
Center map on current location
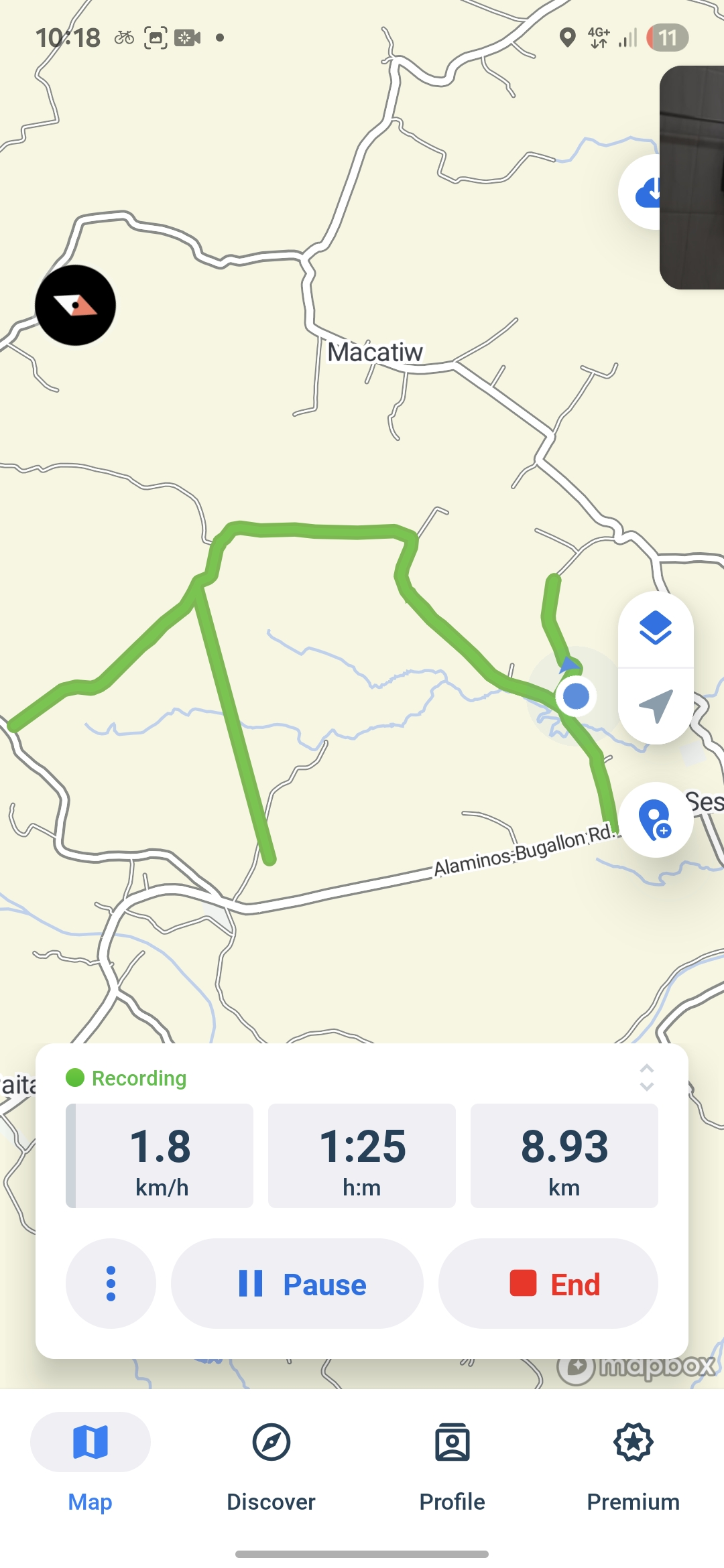(x=655, y=706)
